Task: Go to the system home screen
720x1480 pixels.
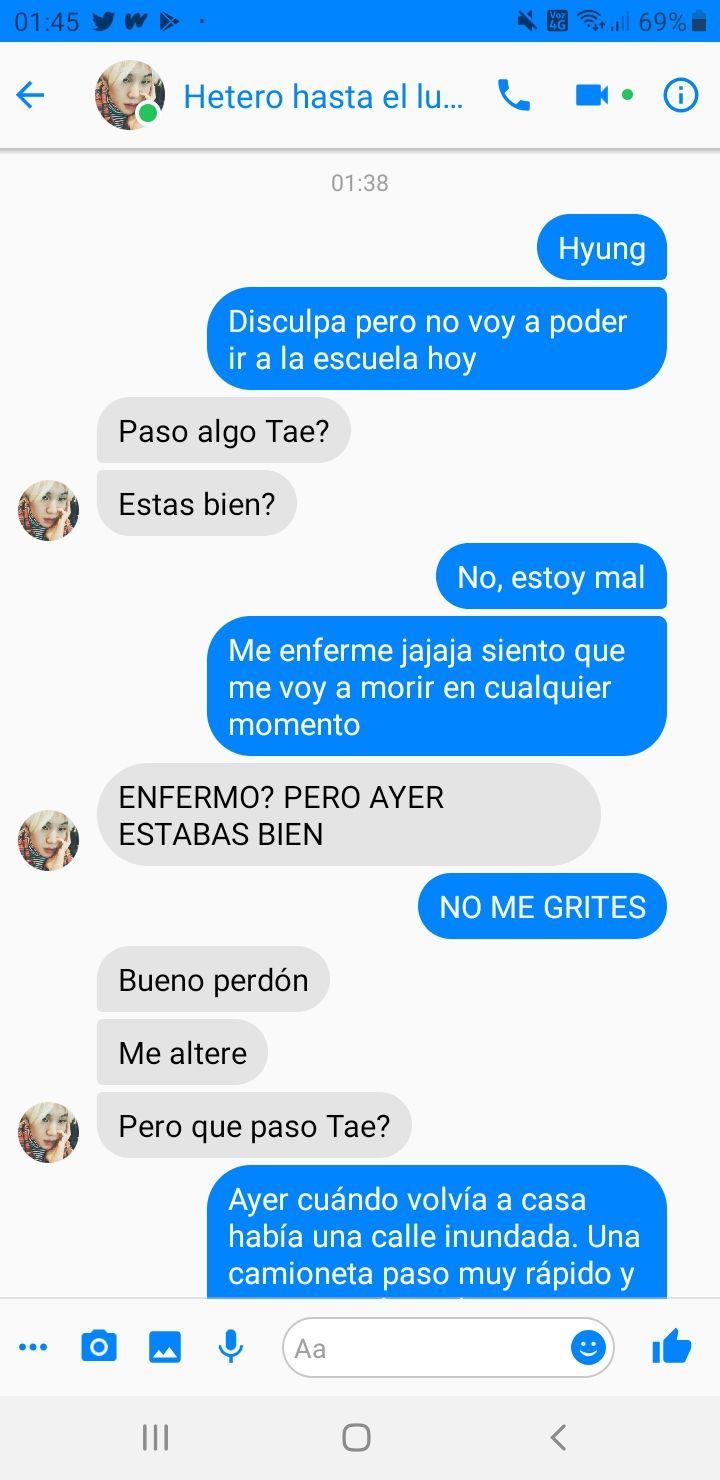Action: click(x=357, y=1438)
